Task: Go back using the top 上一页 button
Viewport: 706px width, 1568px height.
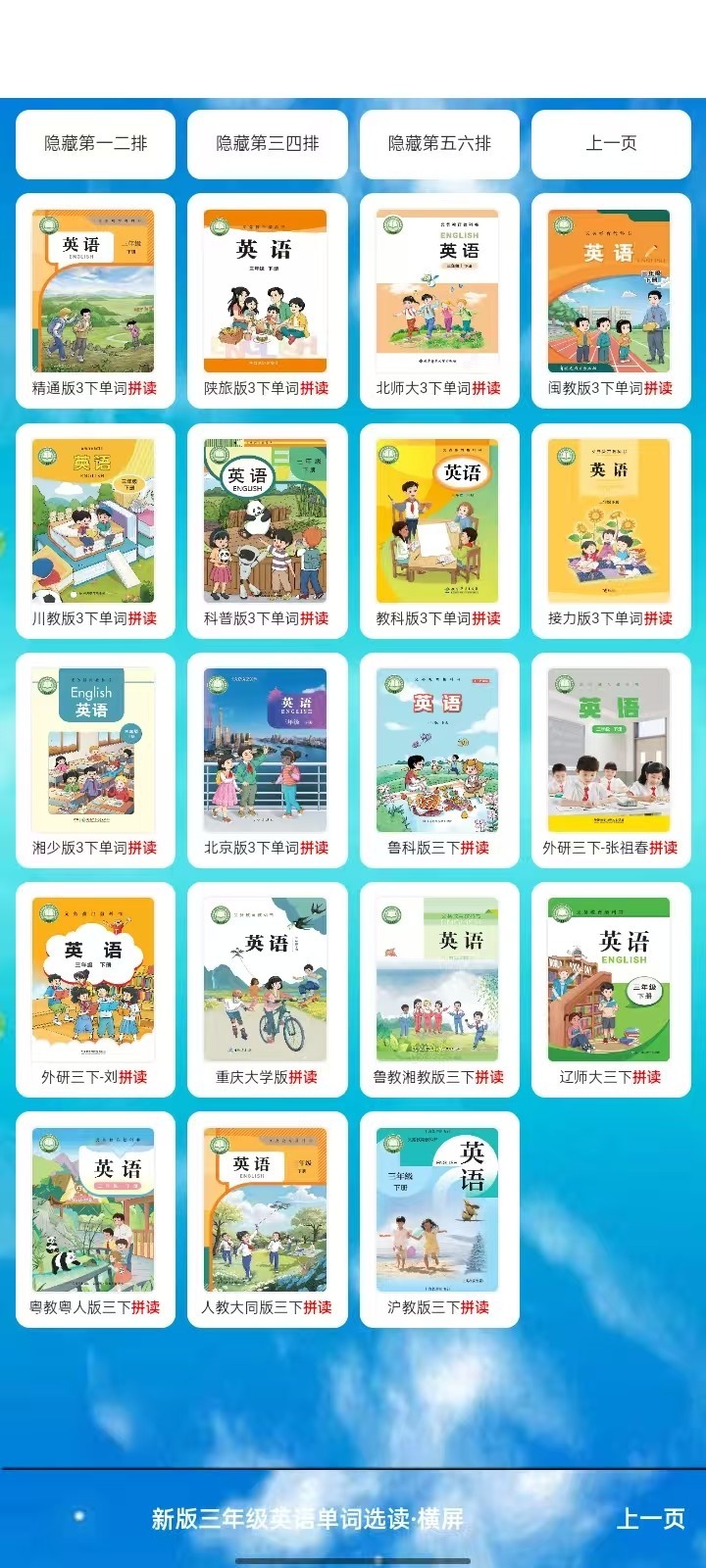Action: pos(611,144)
